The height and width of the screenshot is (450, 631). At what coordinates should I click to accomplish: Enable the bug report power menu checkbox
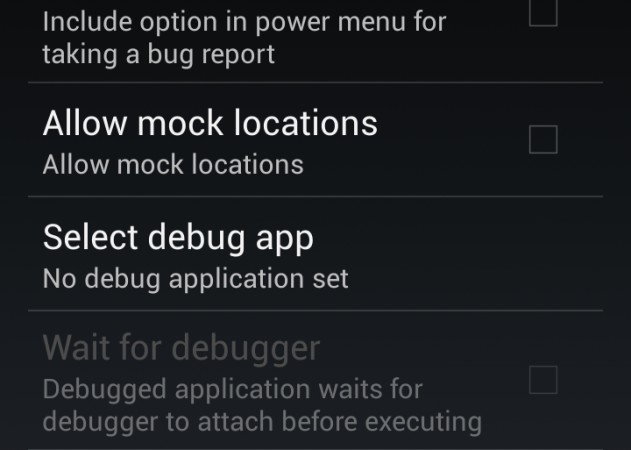(542, 13)
